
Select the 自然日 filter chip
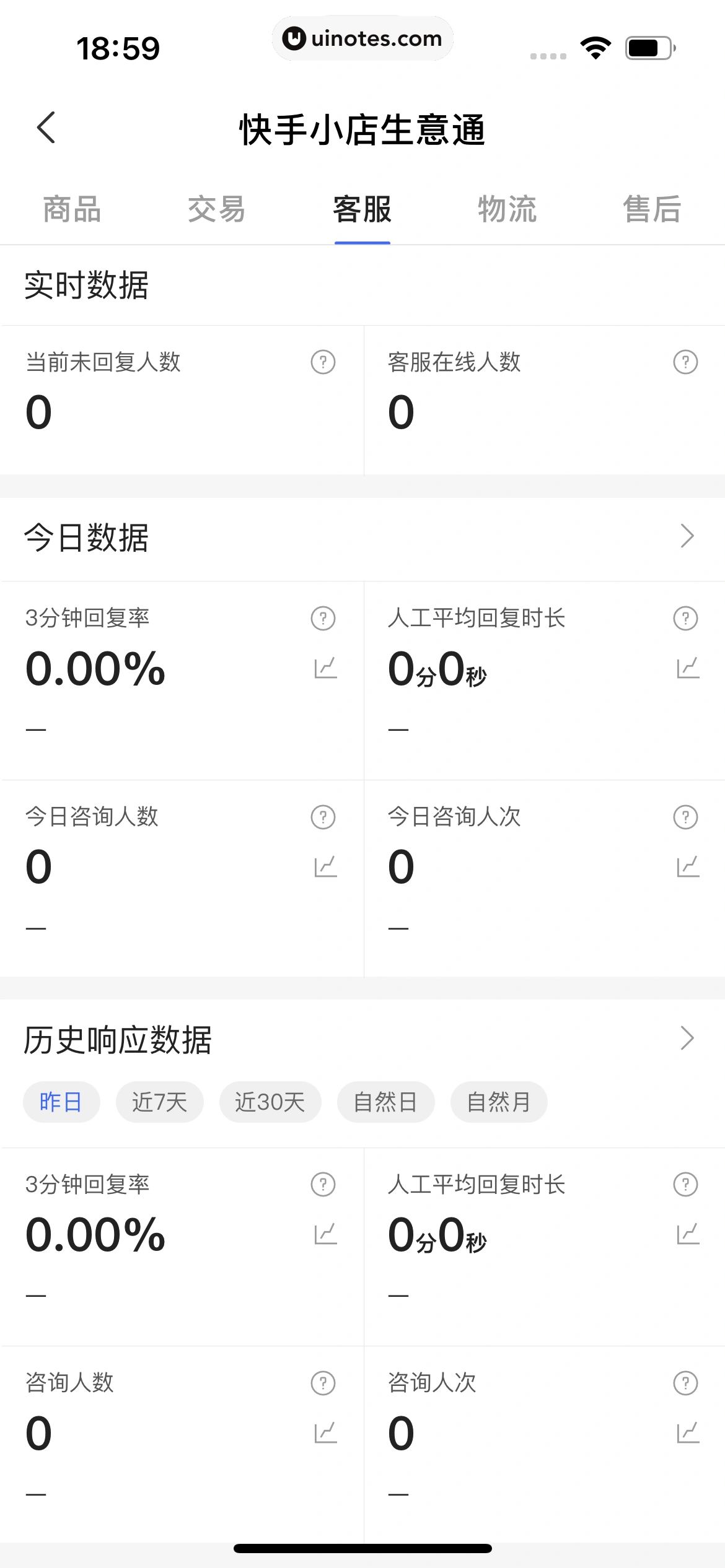point(385,1102)
